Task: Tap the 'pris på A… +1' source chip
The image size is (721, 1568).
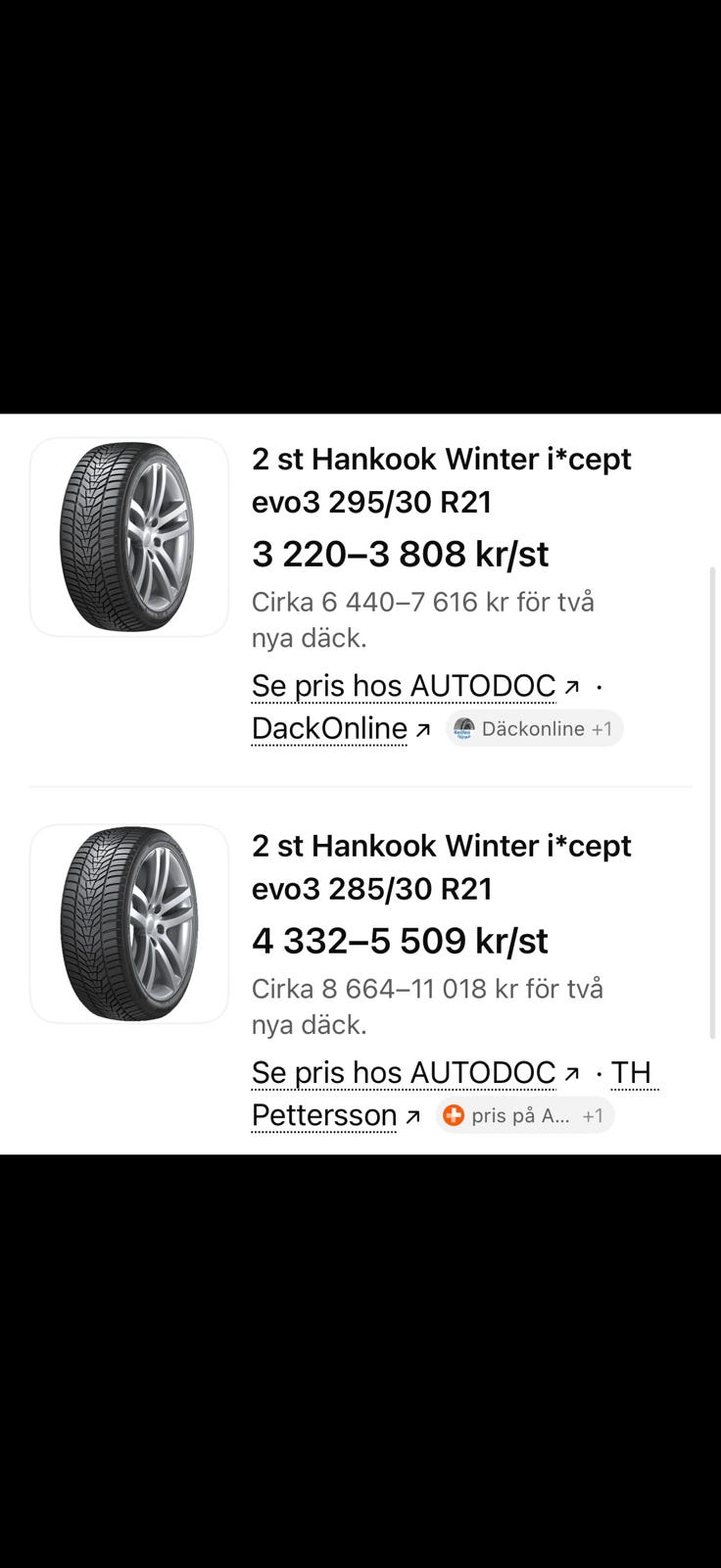Action: click(x=525, y=1115)
